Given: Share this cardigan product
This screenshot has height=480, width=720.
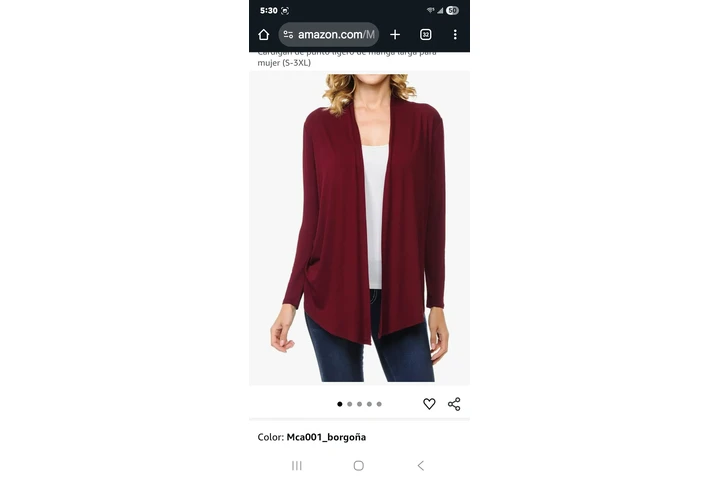Looking at the screenshot, I should 454,404.
